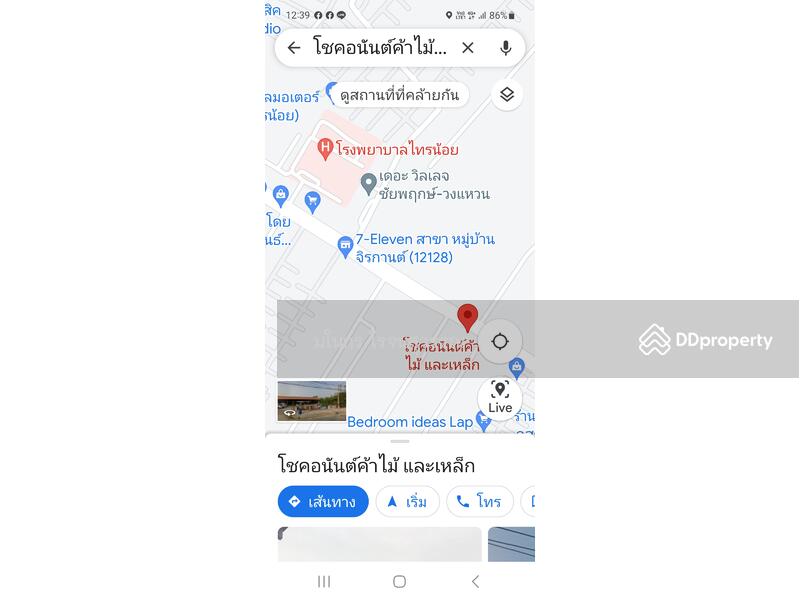
Task: Open the first photo of the place
Action: pyautogui.click(x=379, y=545)
